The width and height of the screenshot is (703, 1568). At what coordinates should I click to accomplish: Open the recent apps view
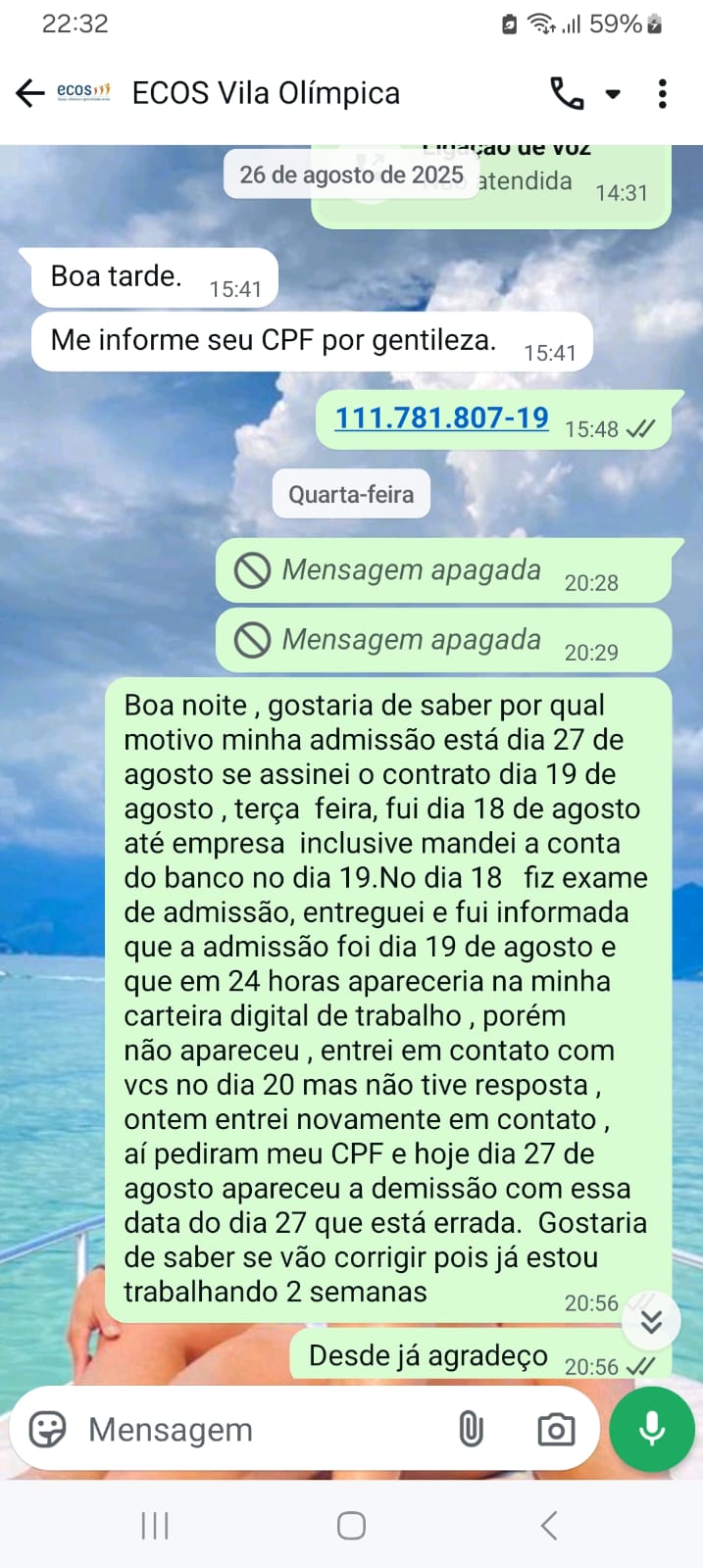point(155,1525)
